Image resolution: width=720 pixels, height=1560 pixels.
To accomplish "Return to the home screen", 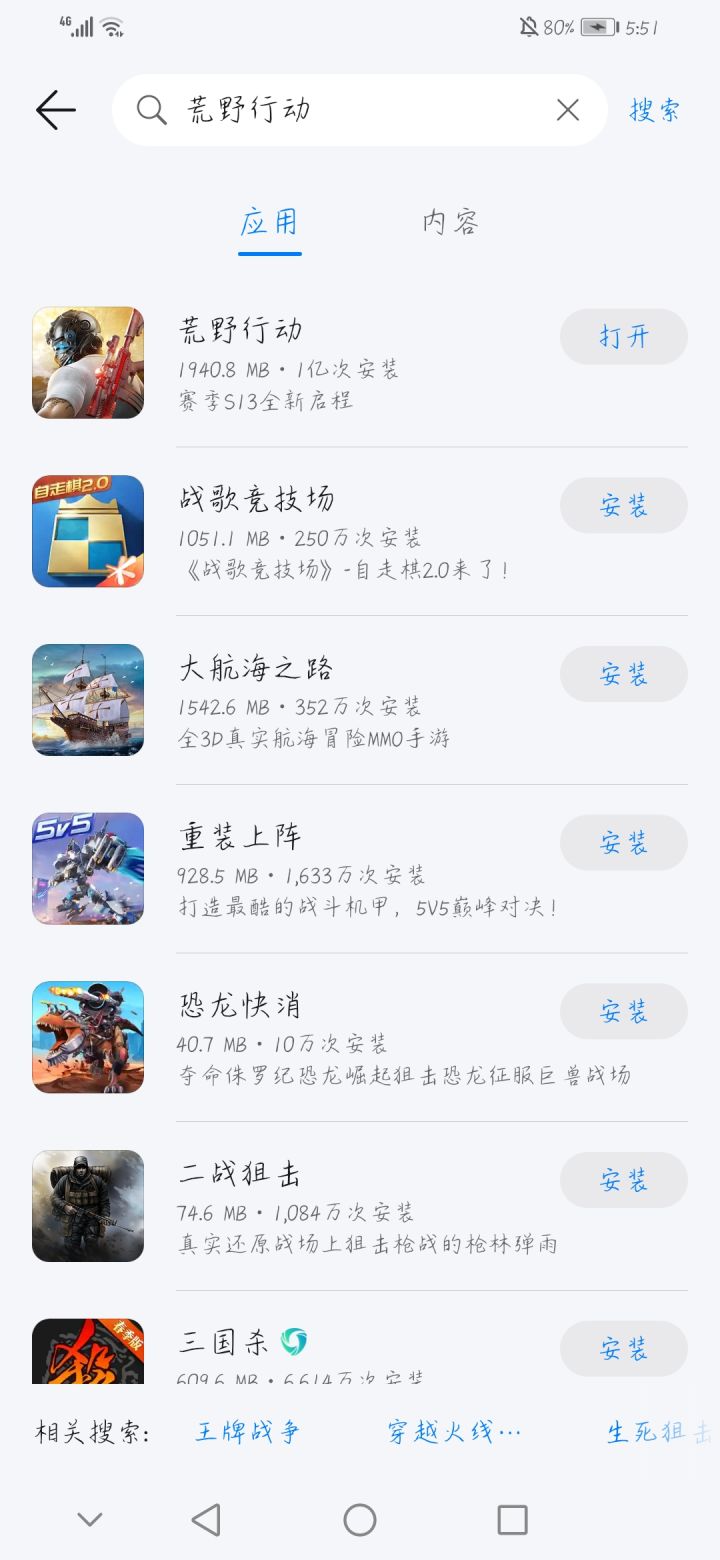I will [360, 1520].
